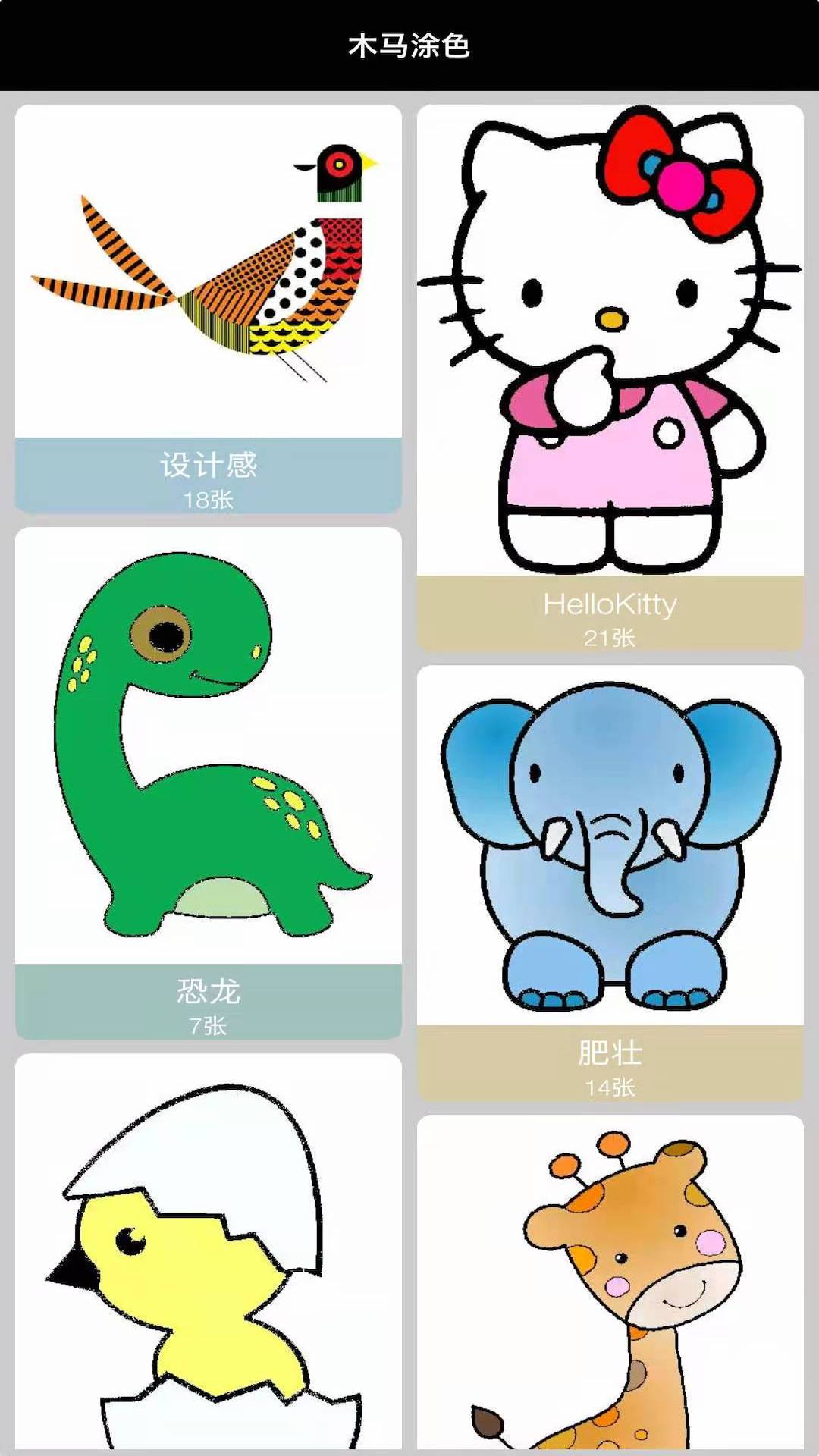Click the black header area

pyautogui.click(x=409, y=43)
